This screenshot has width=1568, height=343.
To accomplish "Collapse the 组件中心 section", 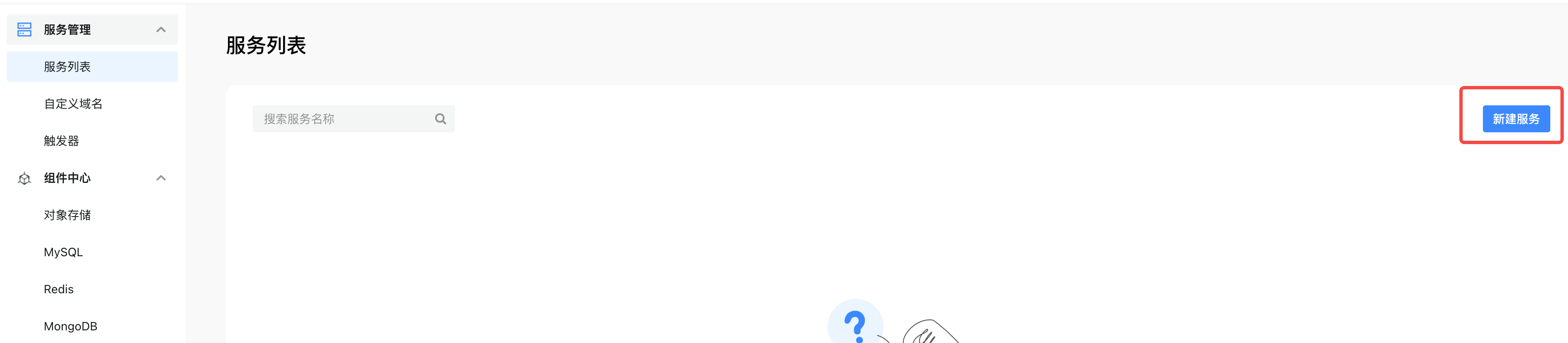I will [161, 178].
